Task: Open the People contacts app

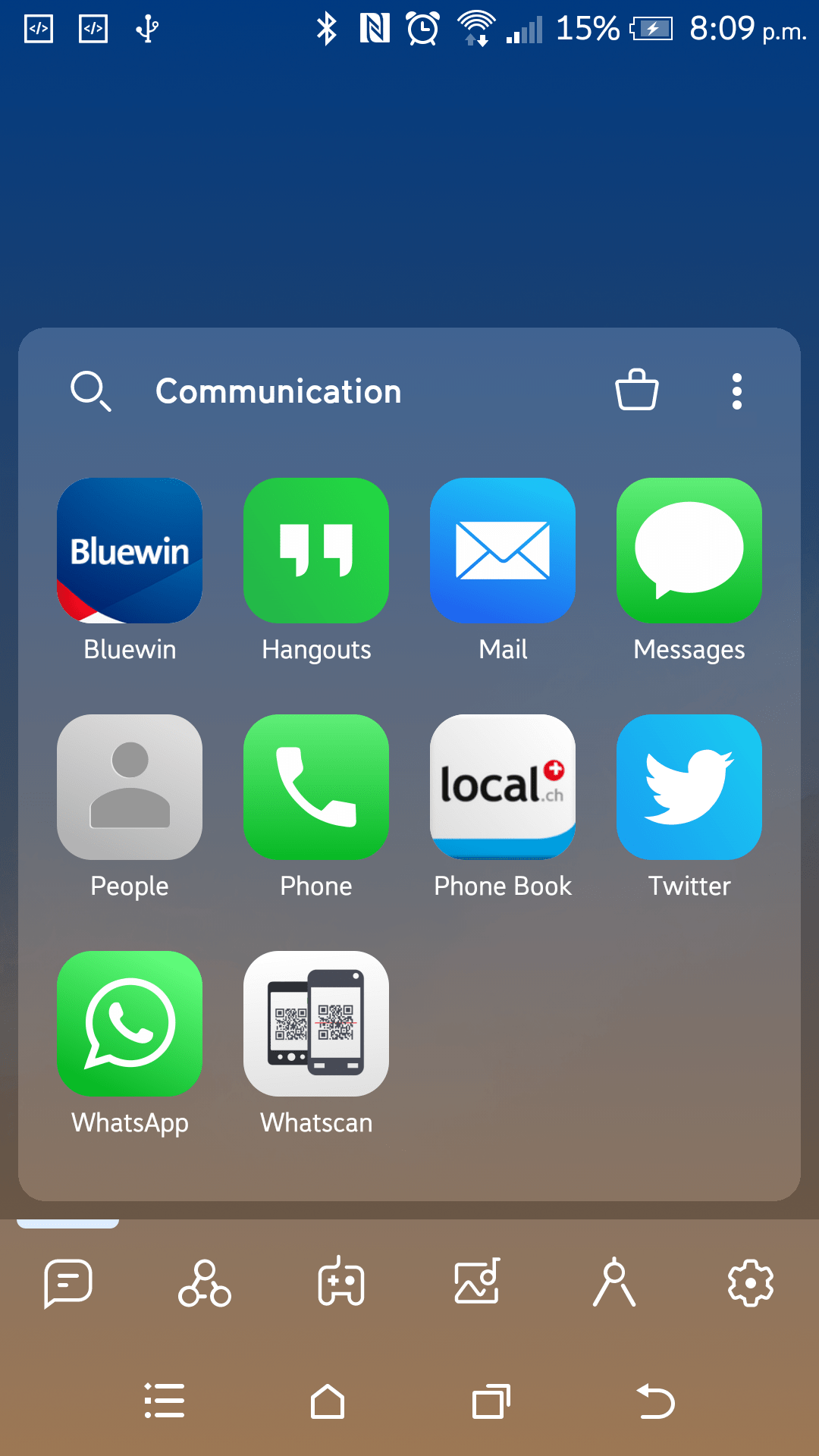Action: 129,786
